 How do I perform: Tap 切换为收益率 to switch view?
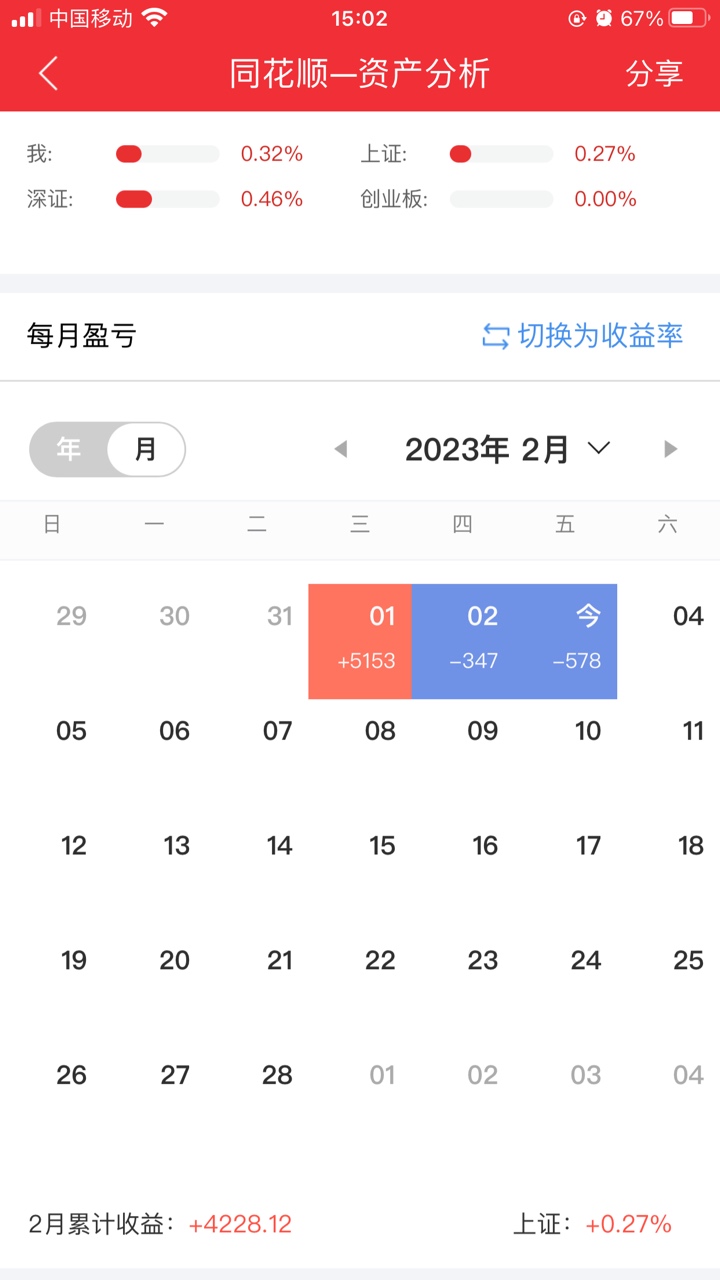[582, 336]
